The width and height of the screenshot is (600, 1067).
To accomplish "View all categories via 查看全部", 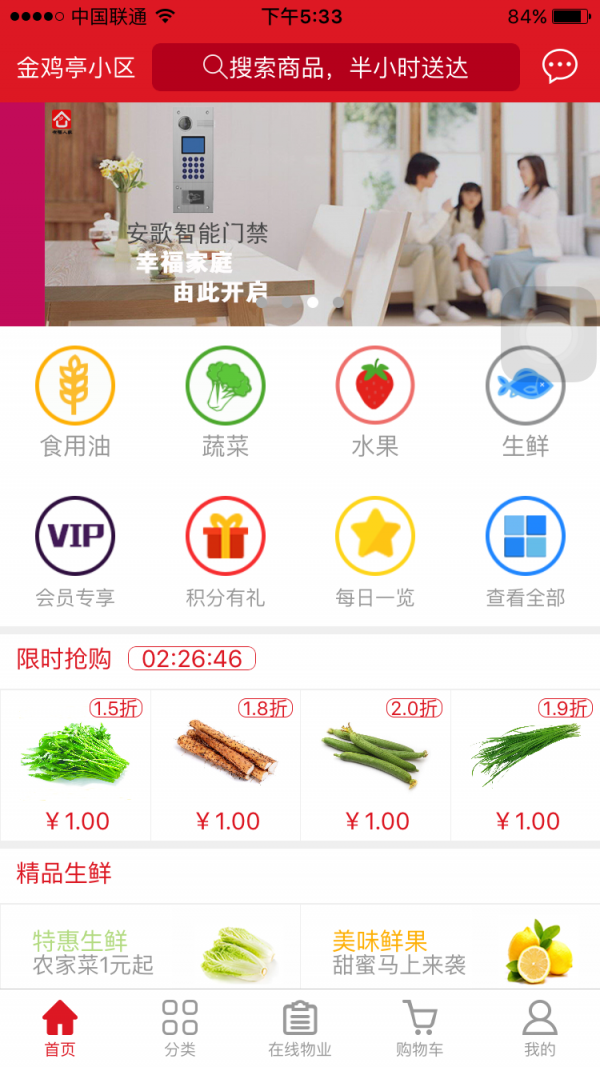I will tap(525, 552).
